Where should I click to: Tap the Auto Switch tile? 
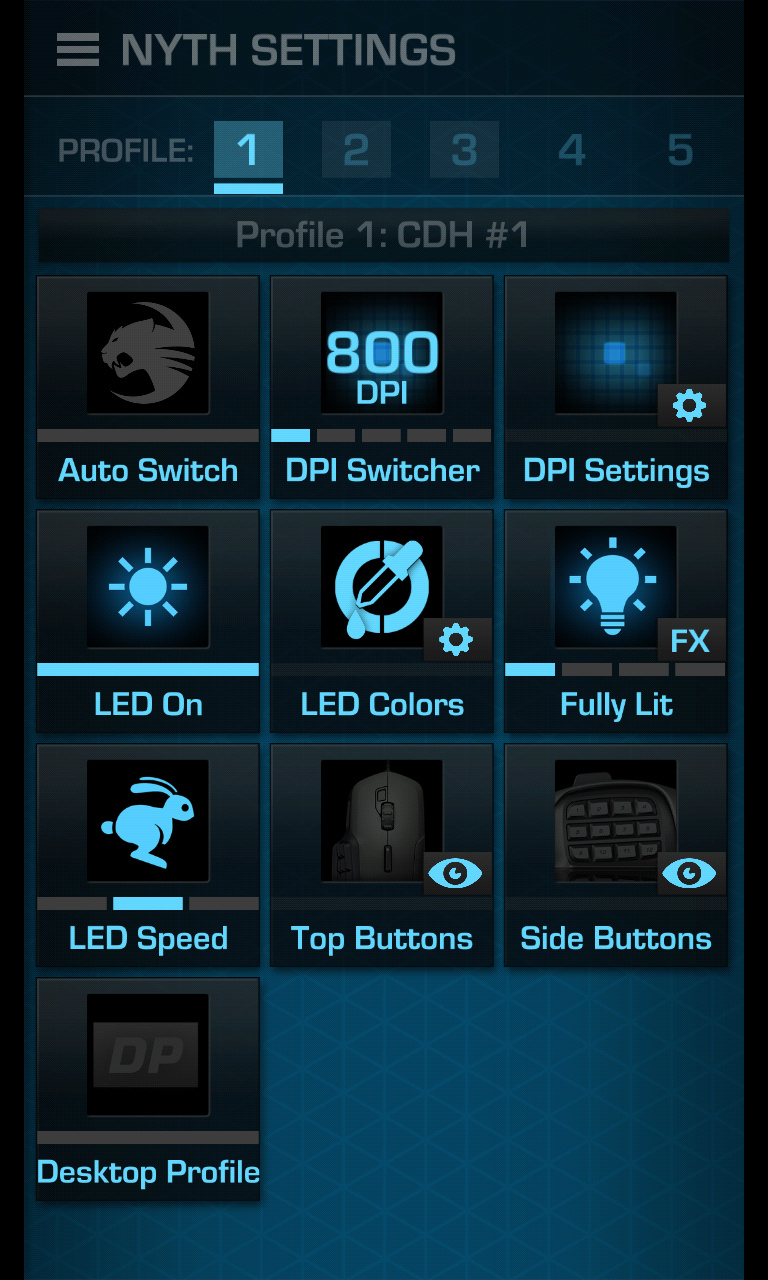[148, 387]
